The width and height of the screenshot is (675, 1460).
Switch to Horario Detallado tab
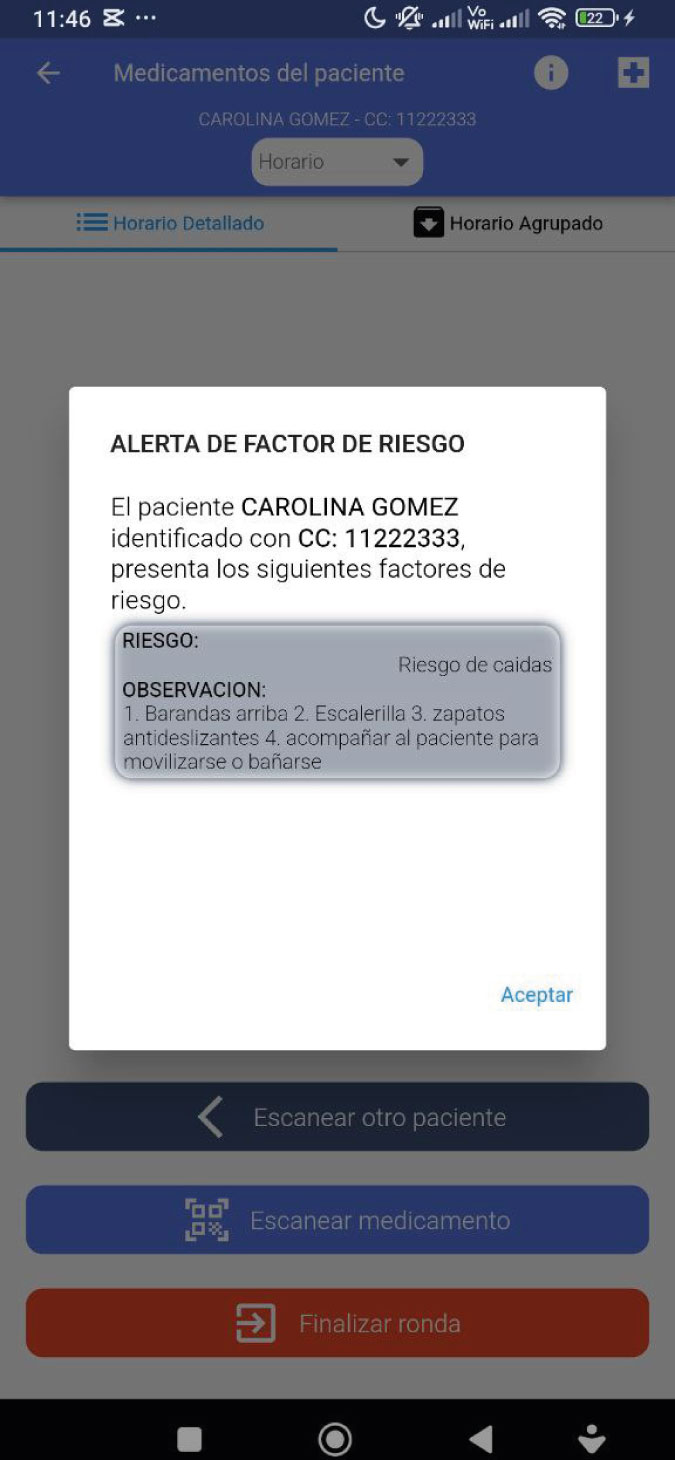(x=170, y=223)
